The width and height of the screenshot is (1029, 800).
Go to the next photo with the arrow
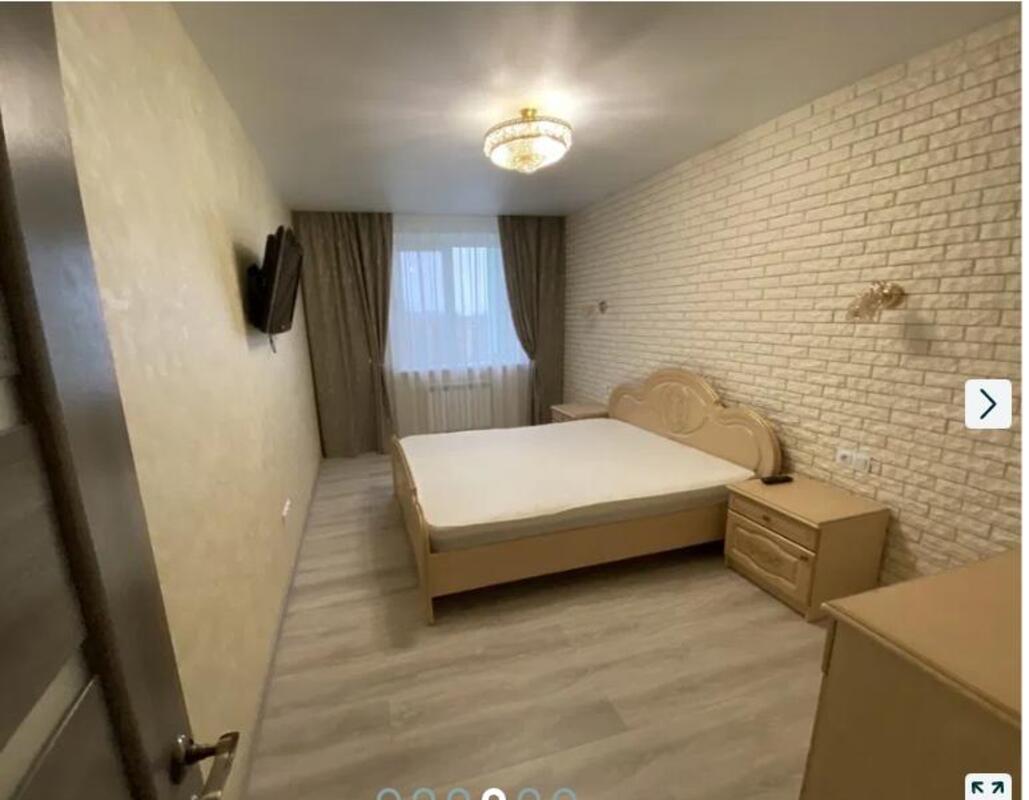[987, 404]
